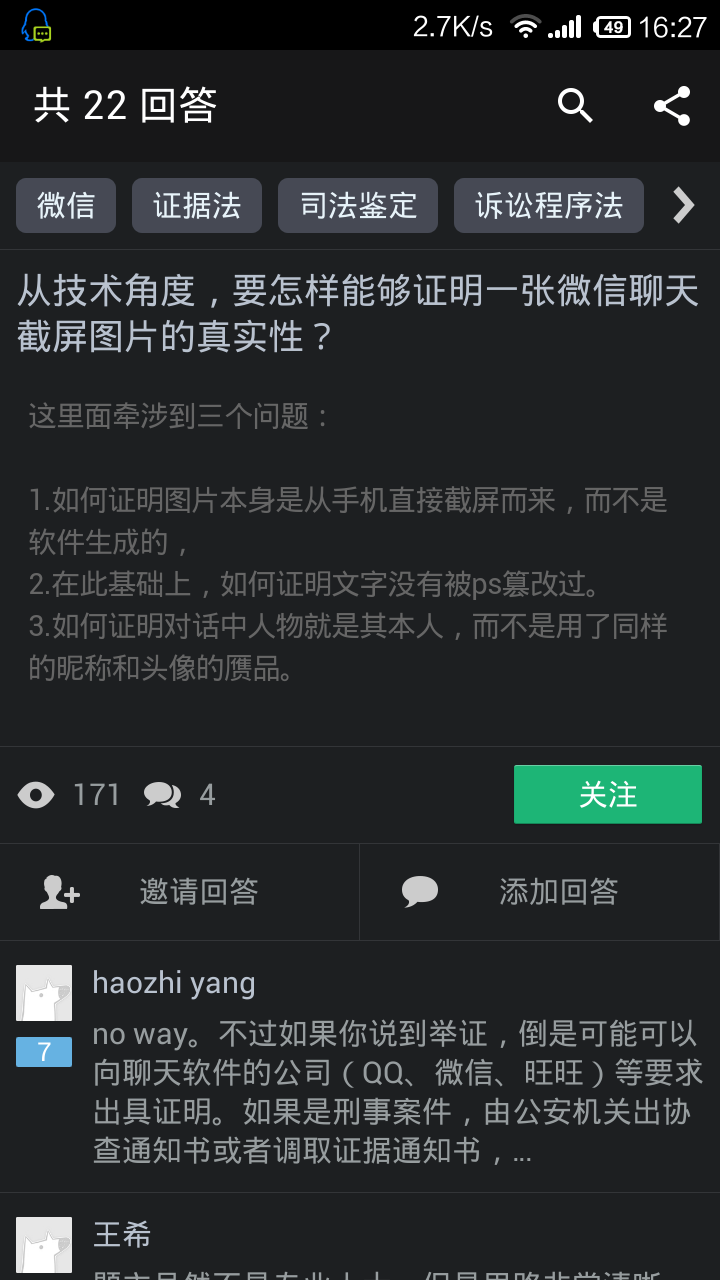
Task: Open the search icon
Action: (x=574, y=105)
